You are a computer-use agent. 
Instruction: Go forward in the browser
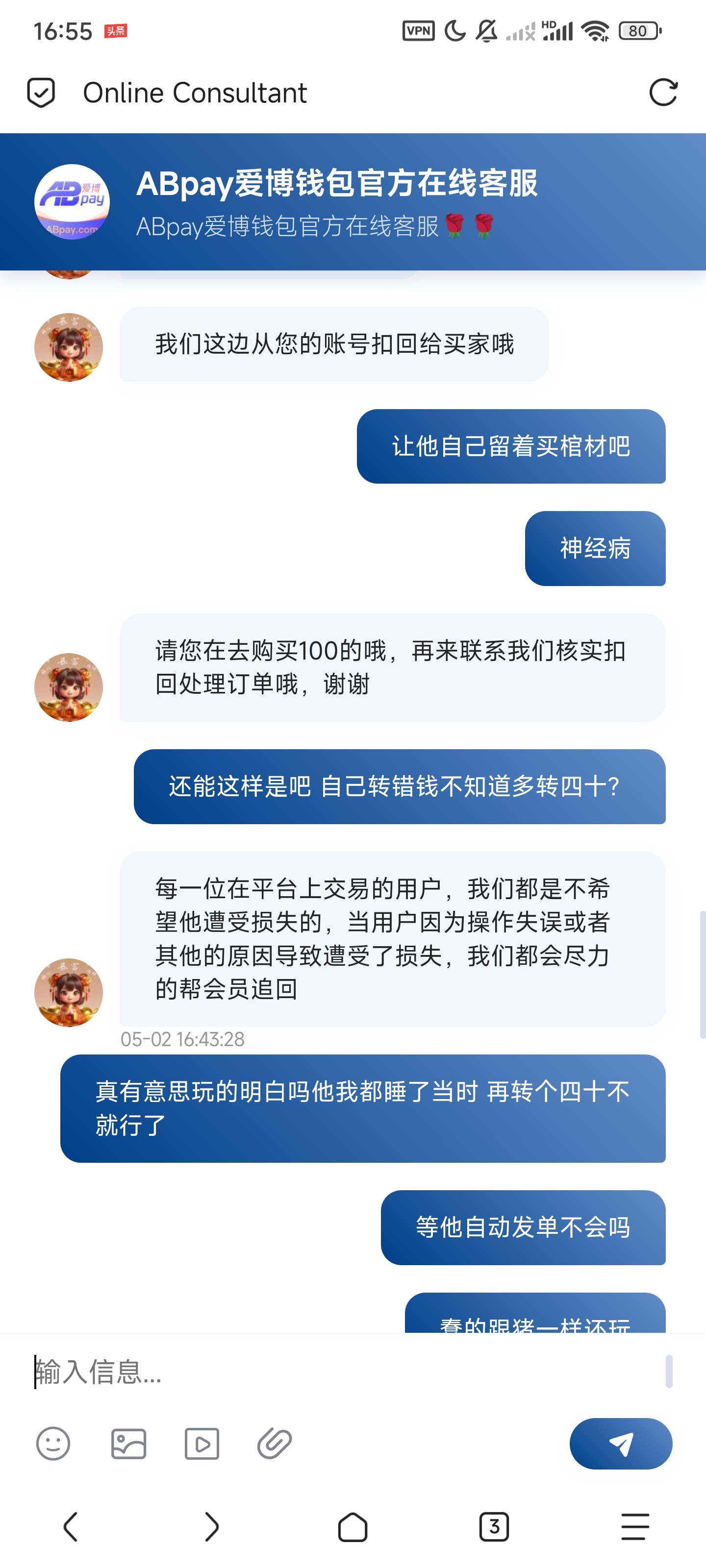pyautogui.click(x=211, y=1526)
